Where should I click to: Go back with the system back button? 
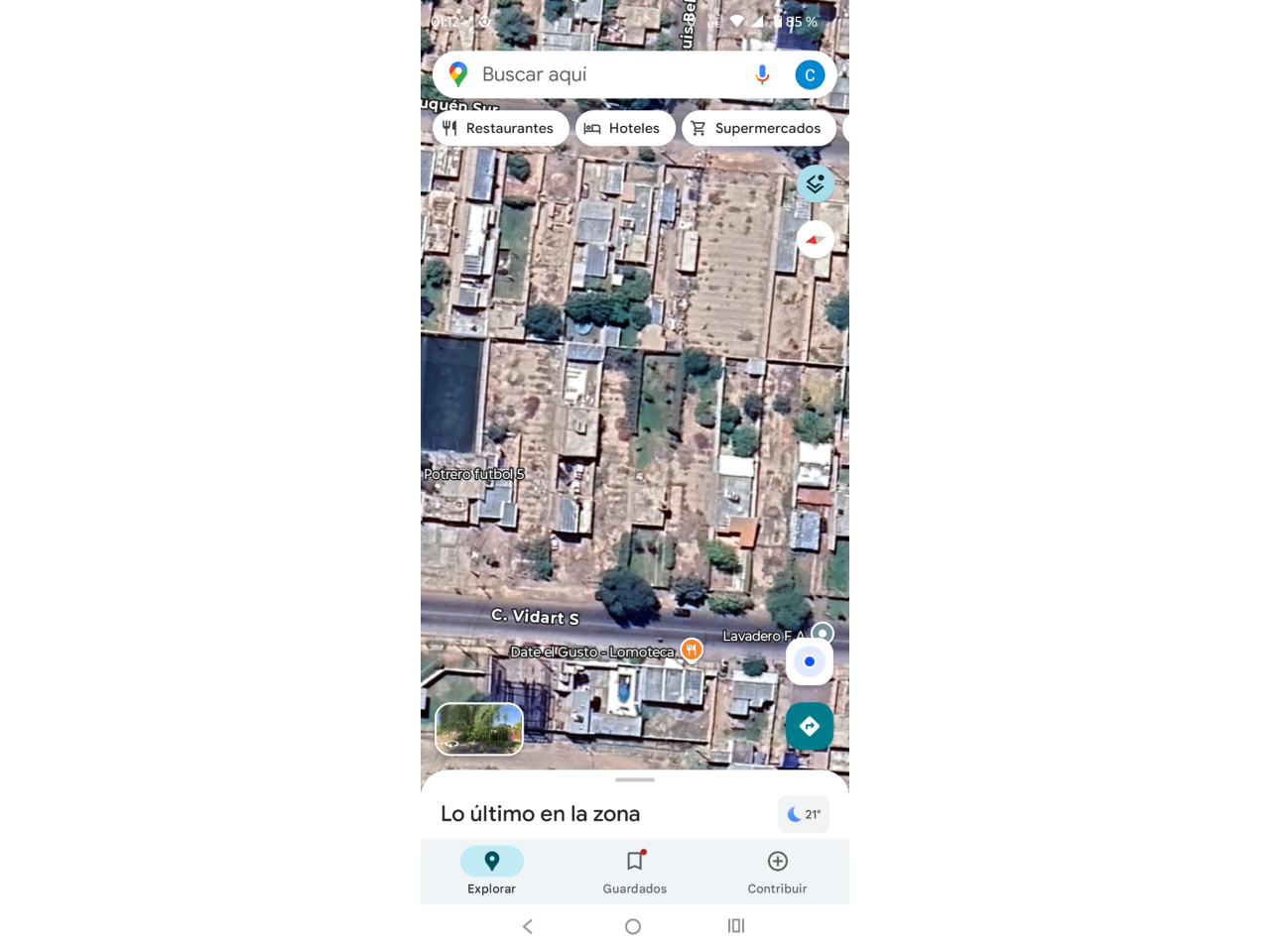point(528,926)
